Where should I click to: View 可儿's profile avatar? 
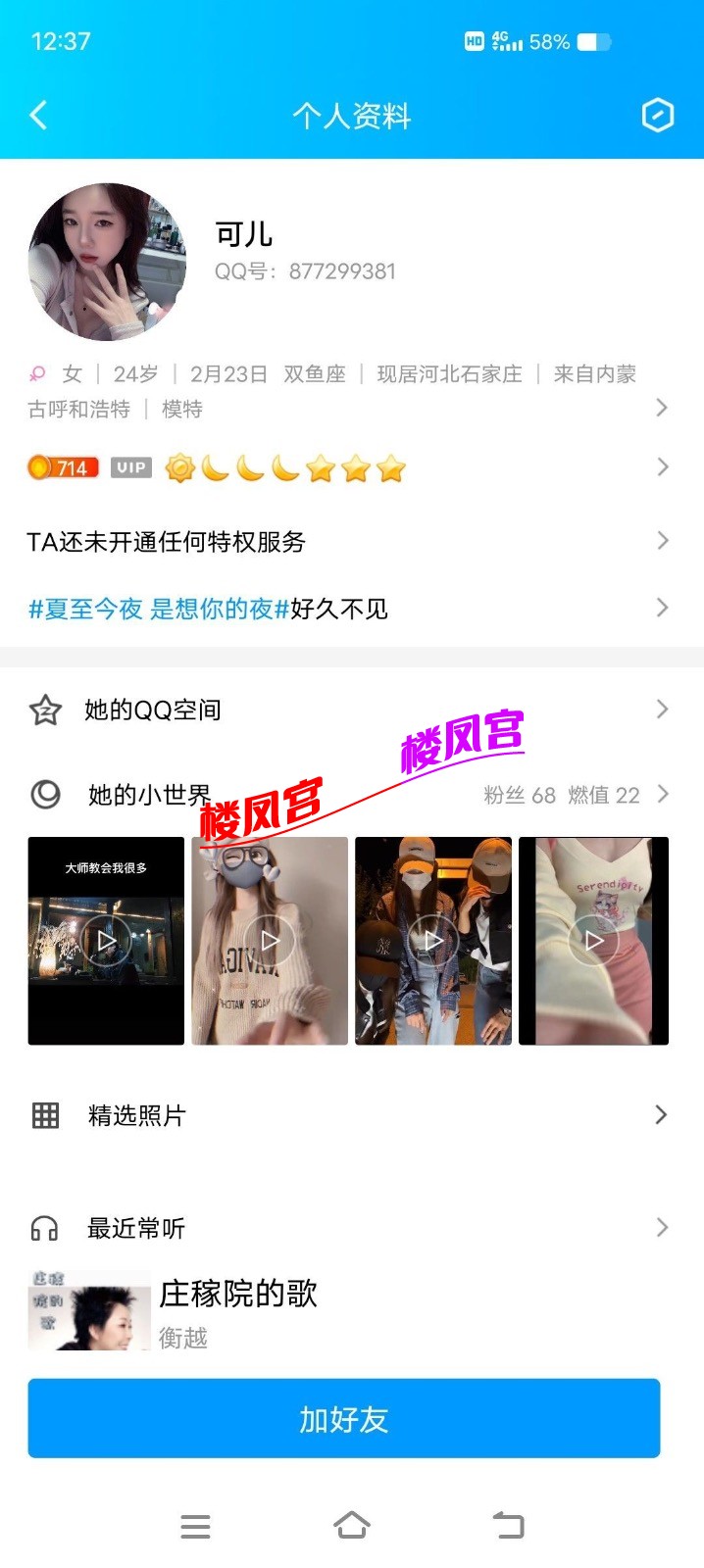[x=107, y=262]
